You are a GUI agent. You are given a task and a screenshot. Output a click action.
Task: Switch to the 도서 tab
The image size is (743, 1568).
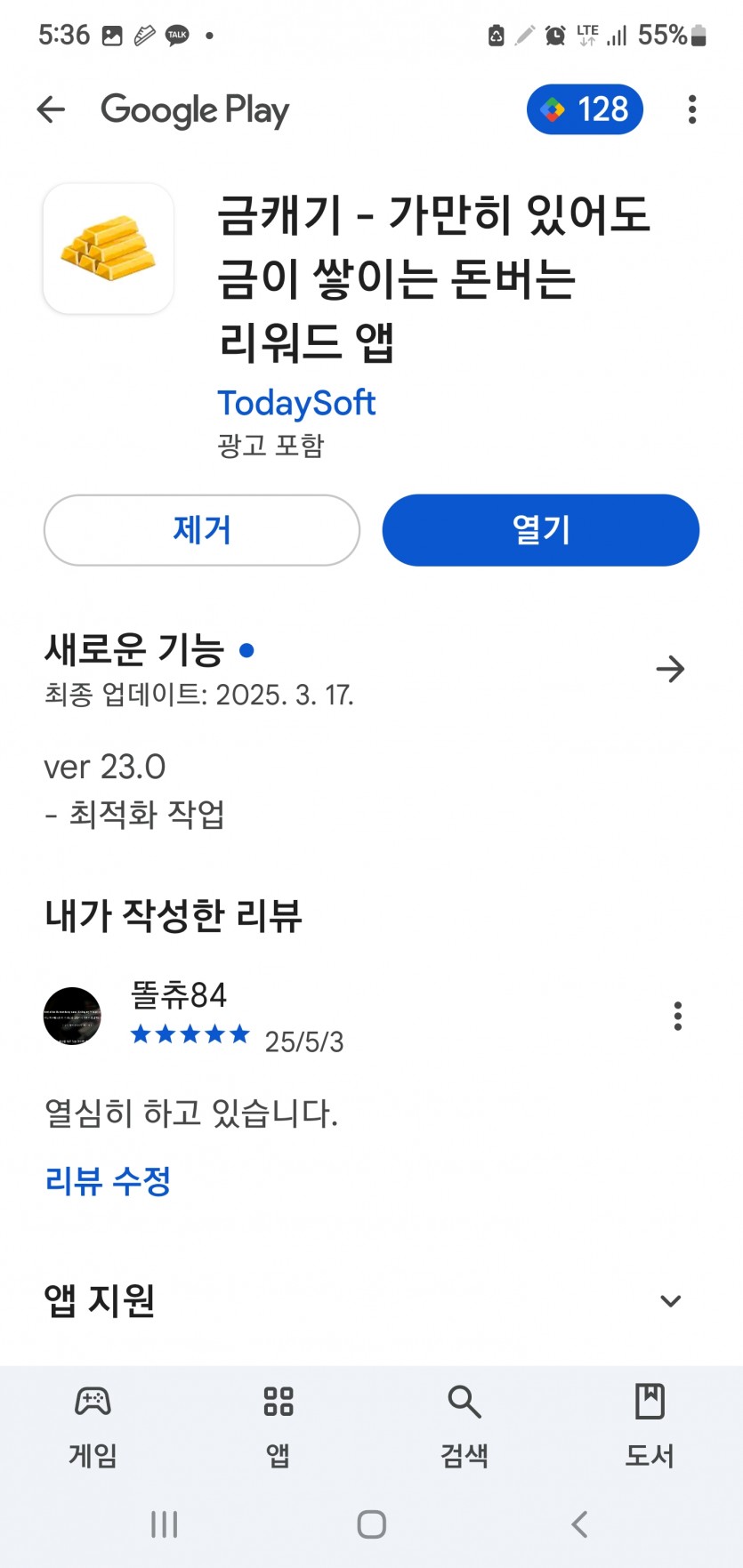click(x=650, y=1426)
